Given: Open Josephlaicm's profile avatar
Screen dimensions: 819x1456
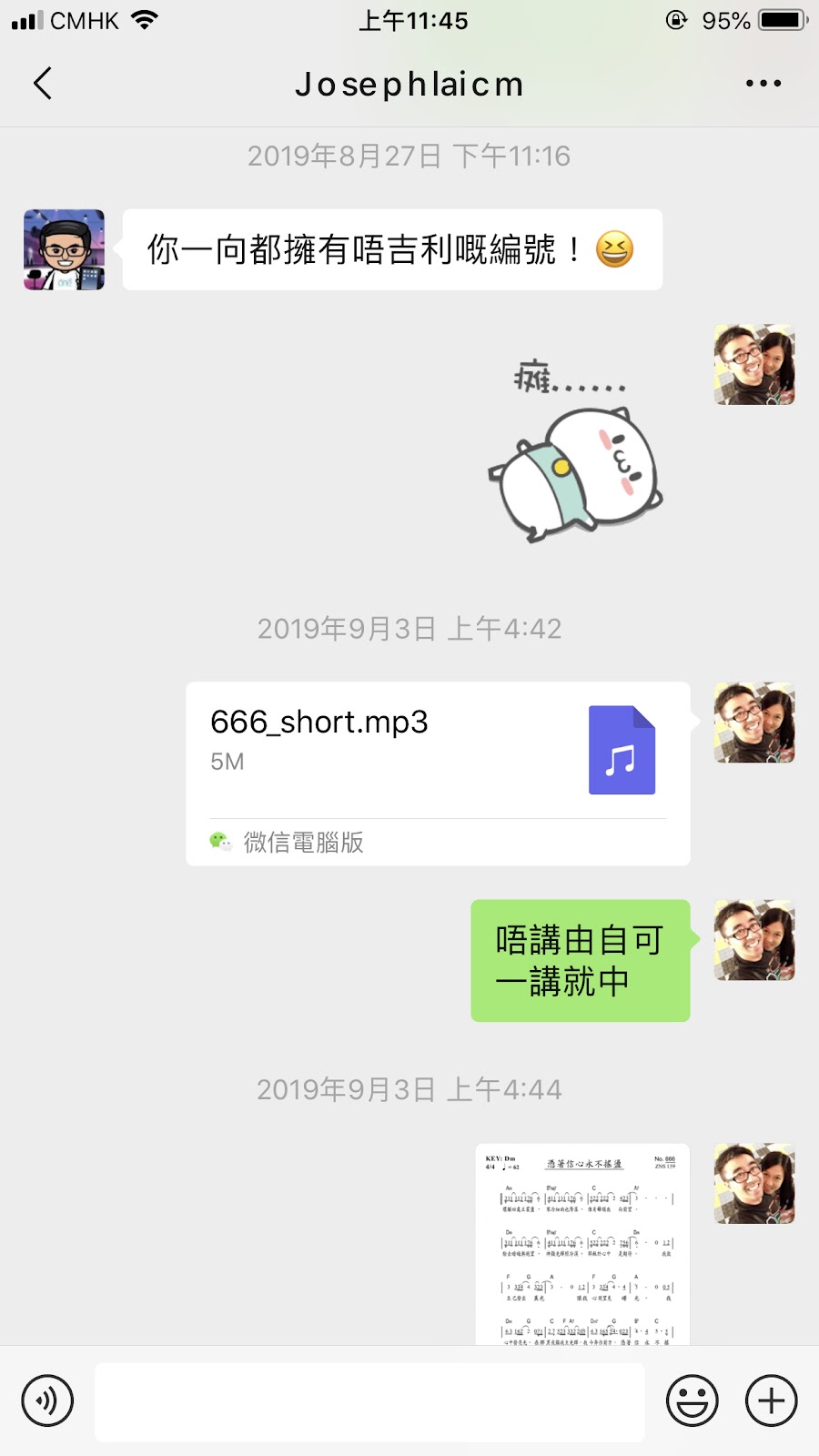Looking at the screenshot, I should (x=64, y=249).
